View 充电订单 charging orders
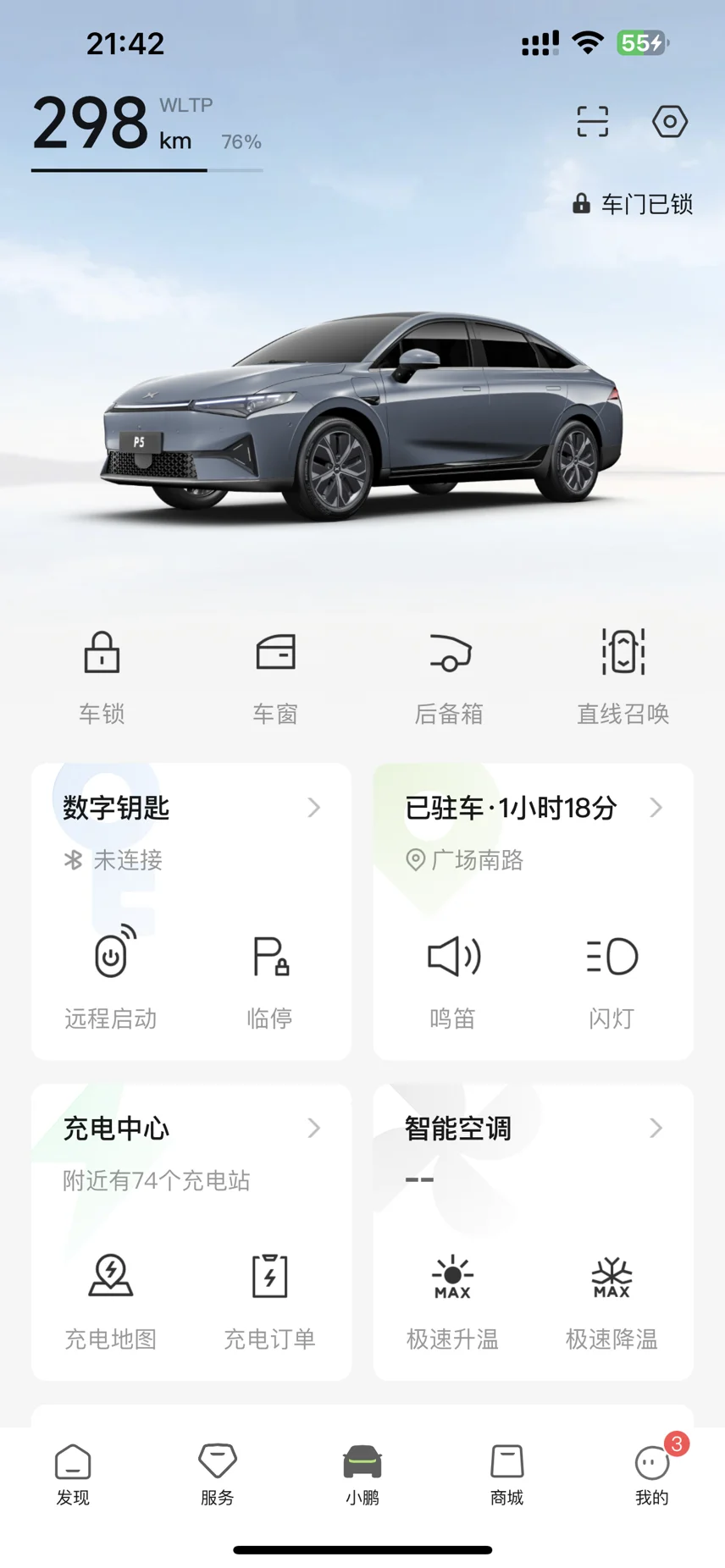Screen dimensions: 725x1568 [270, 1296]
